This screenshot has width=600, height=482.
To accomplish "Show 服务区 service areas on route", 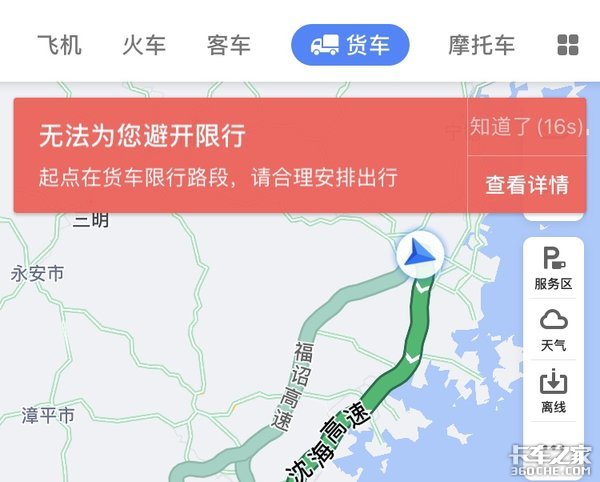I will point(553,269).
